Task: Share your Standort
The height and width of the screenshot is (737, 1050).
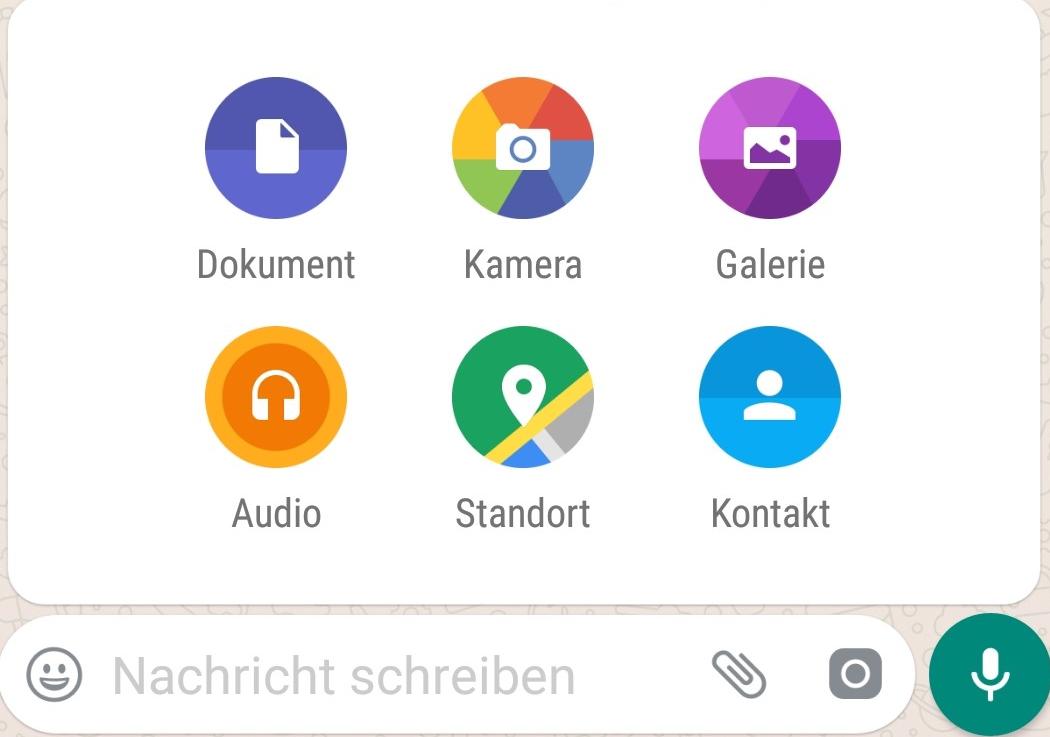Action: [523, 397]
